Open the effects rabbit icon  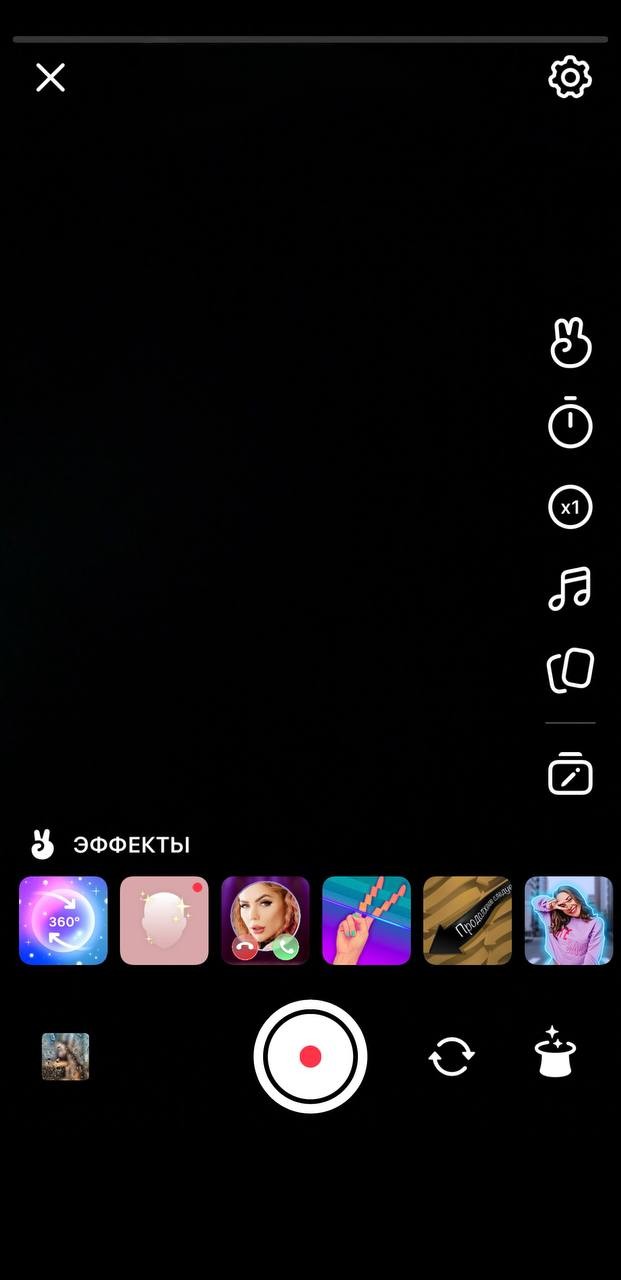coord(570,344)
